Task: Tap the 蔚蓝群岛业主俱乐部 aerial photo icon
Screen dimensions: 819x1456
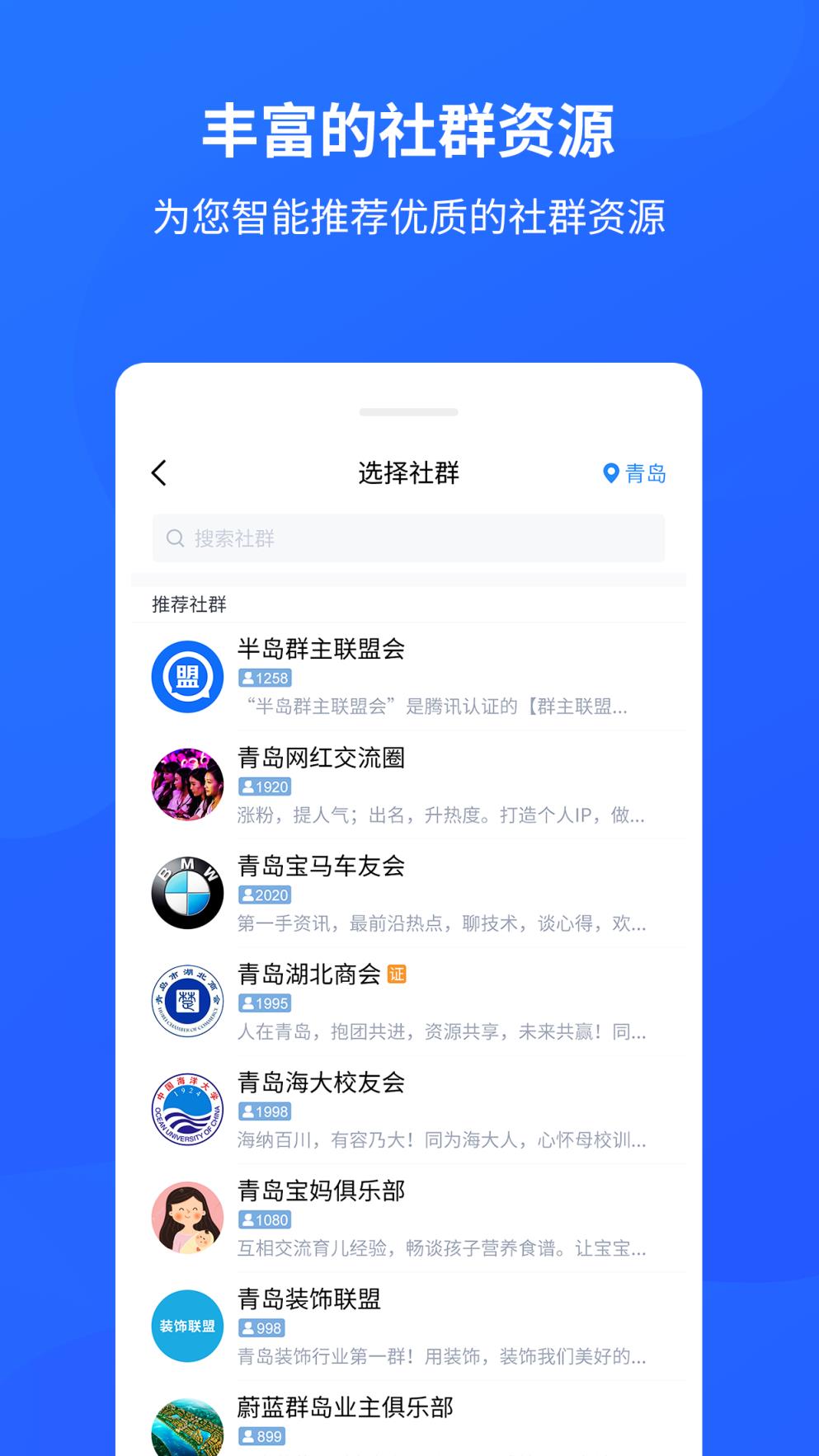Action: click(x=186, y=1426)
